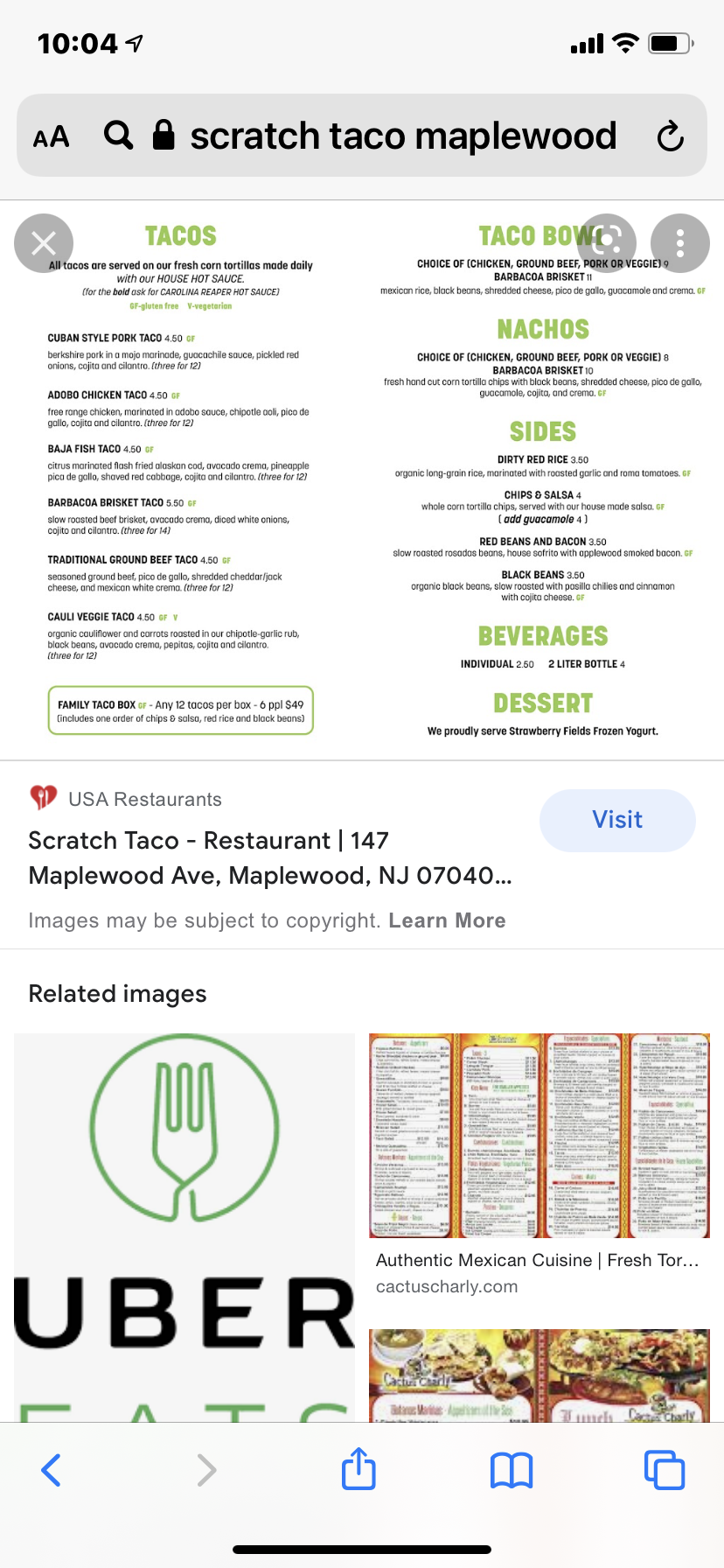The width and height of the screenshot is (724, 1568).
Task: Open the Authentic Mexican Cuisine related image
Action: (x=539, y=1136)
